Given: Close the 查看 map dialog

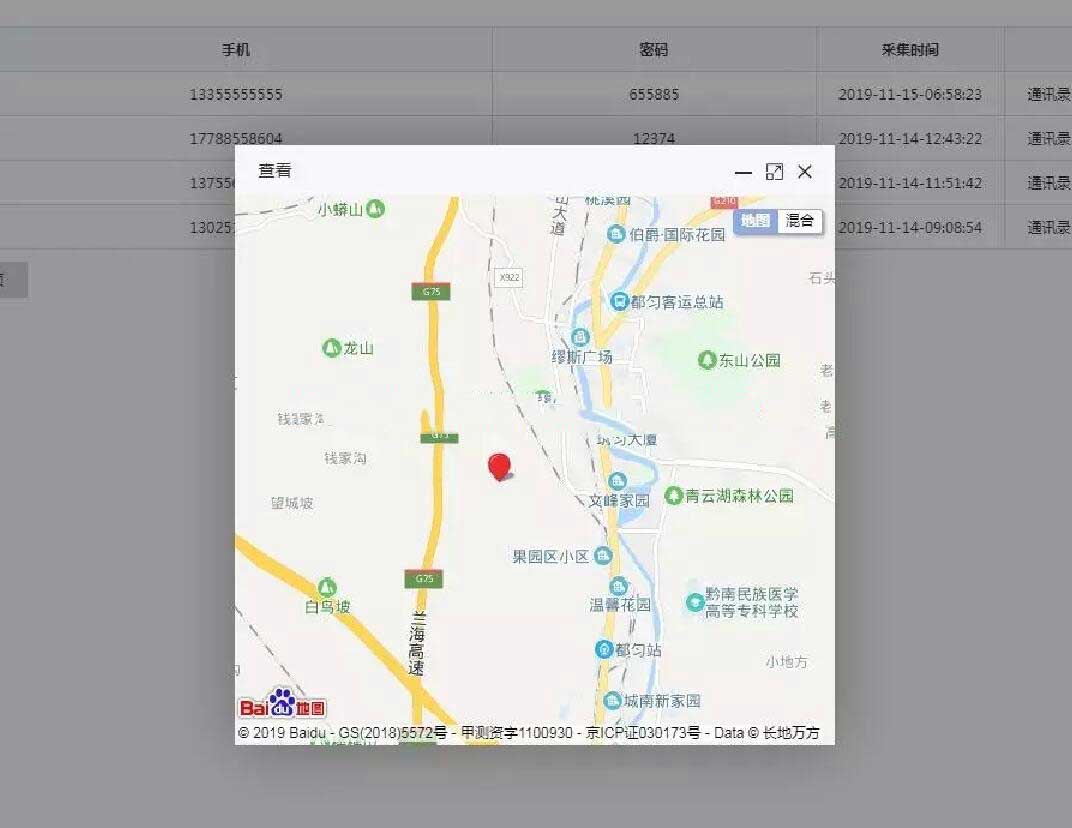Looking at the screenshot, I should point(805,172).
